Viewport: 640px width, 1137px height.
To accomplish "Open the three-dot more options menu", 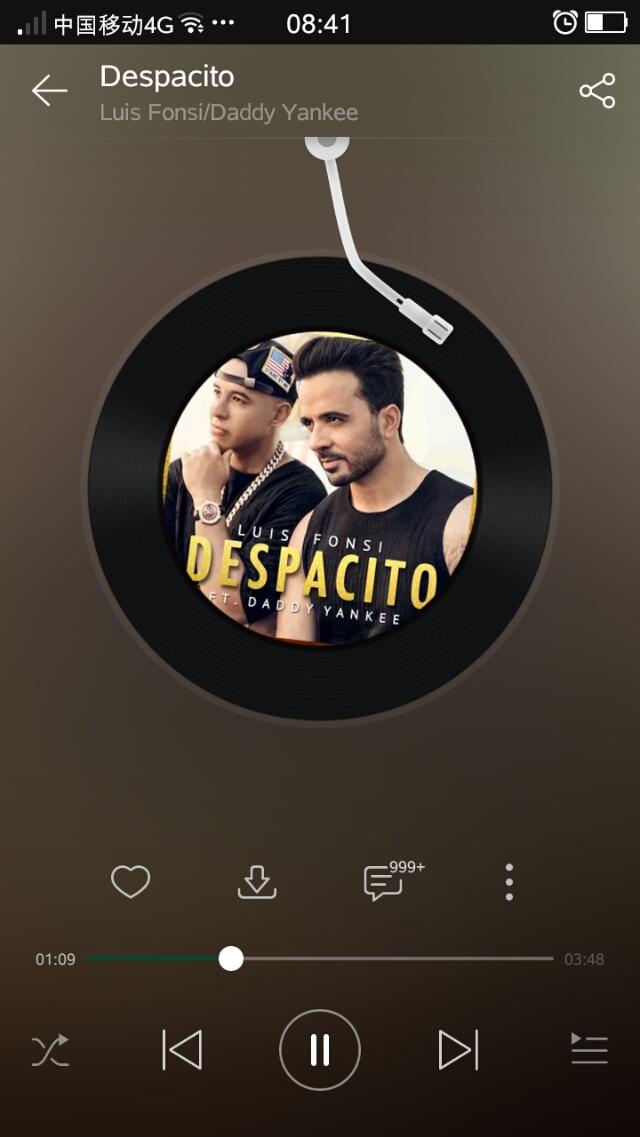I will [509, 882].
